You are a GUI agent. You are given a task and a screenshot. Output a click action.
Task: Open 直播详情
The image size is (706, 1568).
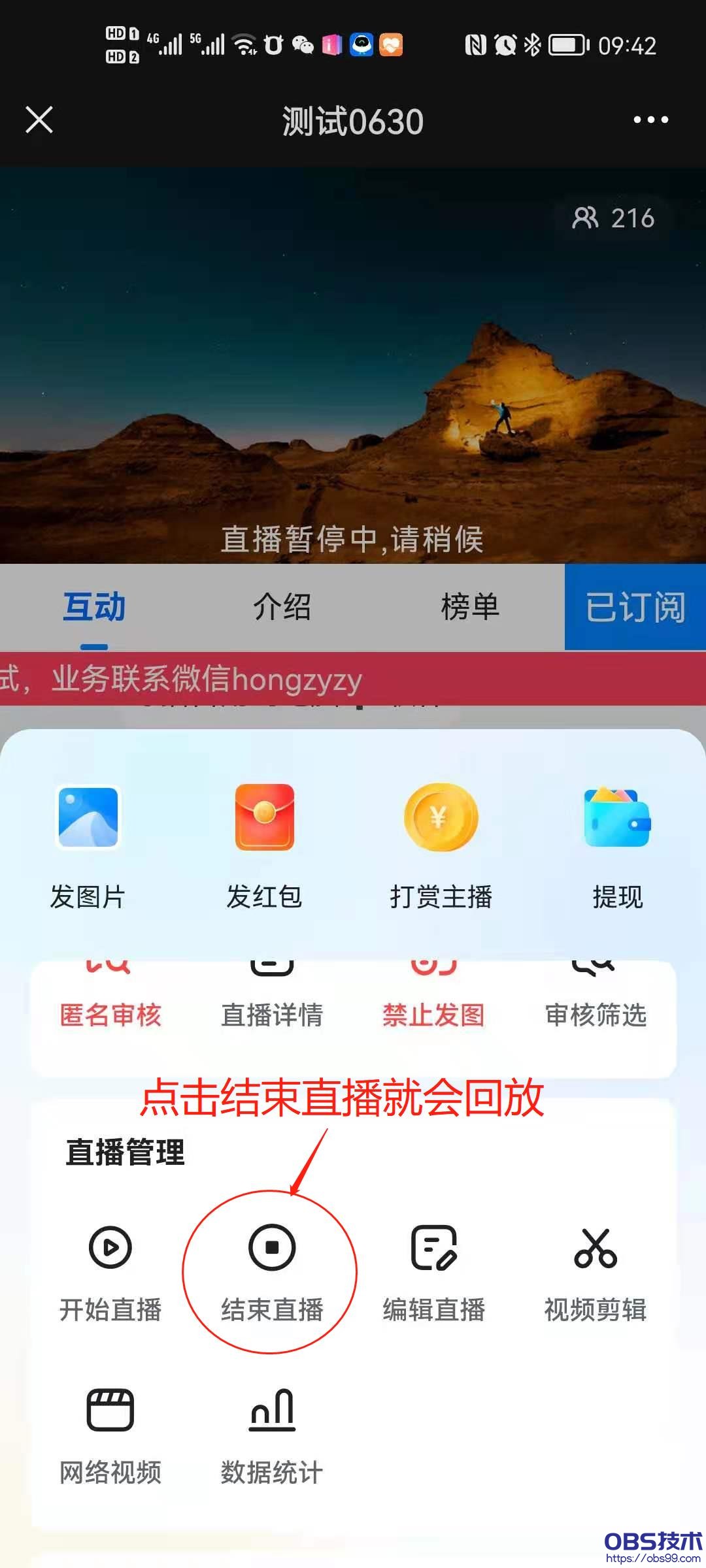point(272,1006)
